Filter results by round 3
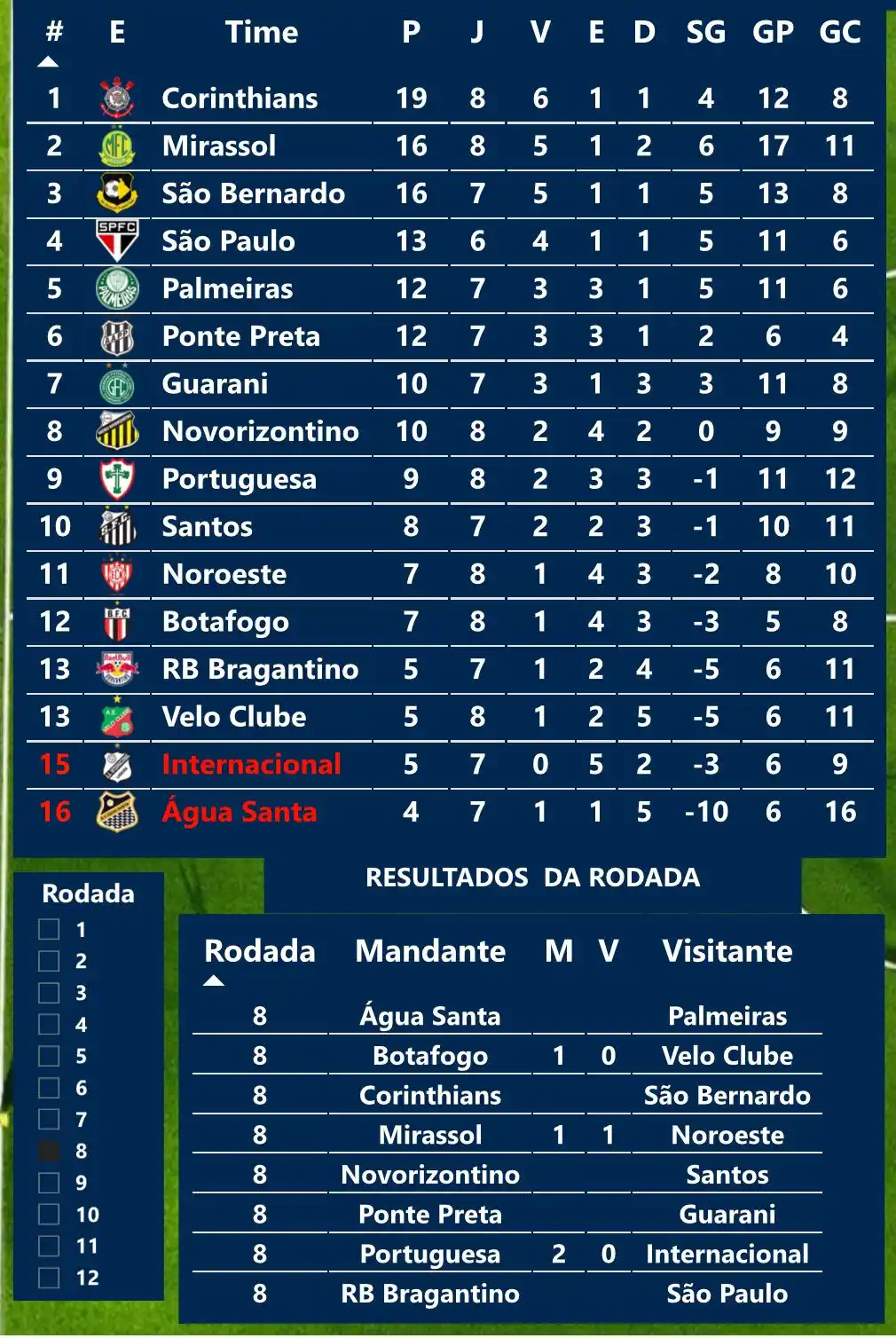The width and height of the screenshot is (896, 1338). point(49,993)
